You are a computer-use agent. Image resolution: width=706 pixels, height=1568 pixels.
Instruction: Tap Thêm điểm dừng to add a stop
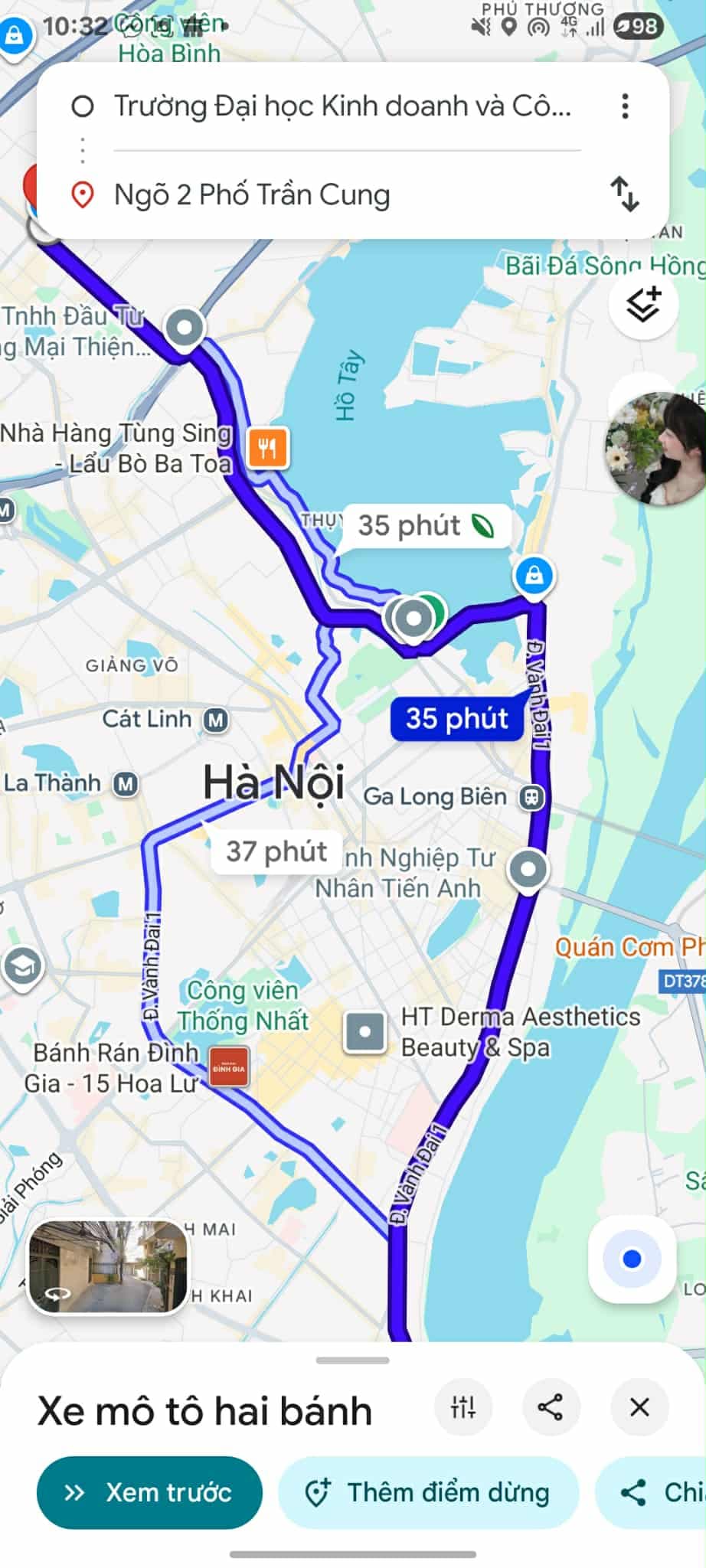(429, 1491)
